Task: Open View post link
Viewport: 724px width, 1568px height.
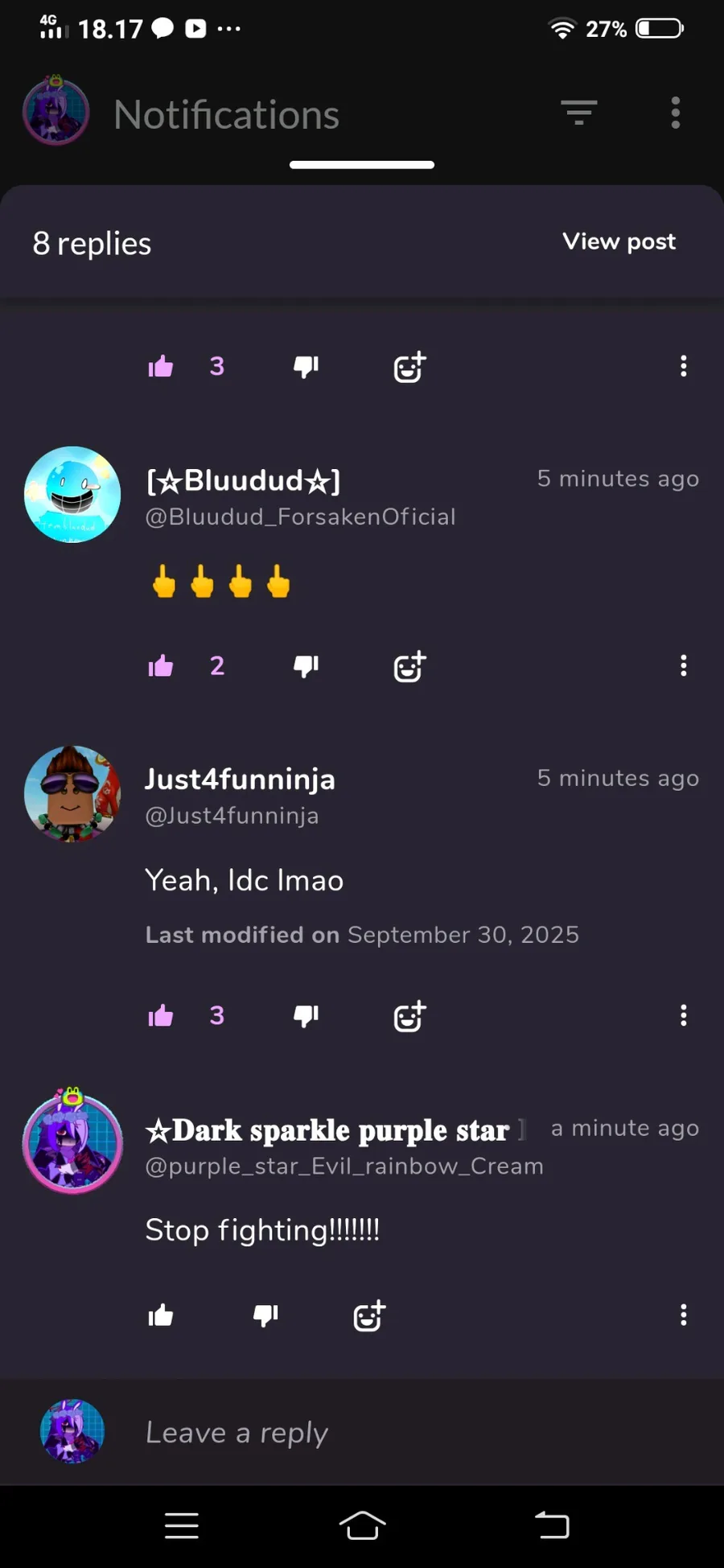Action: tap(619, 241)
